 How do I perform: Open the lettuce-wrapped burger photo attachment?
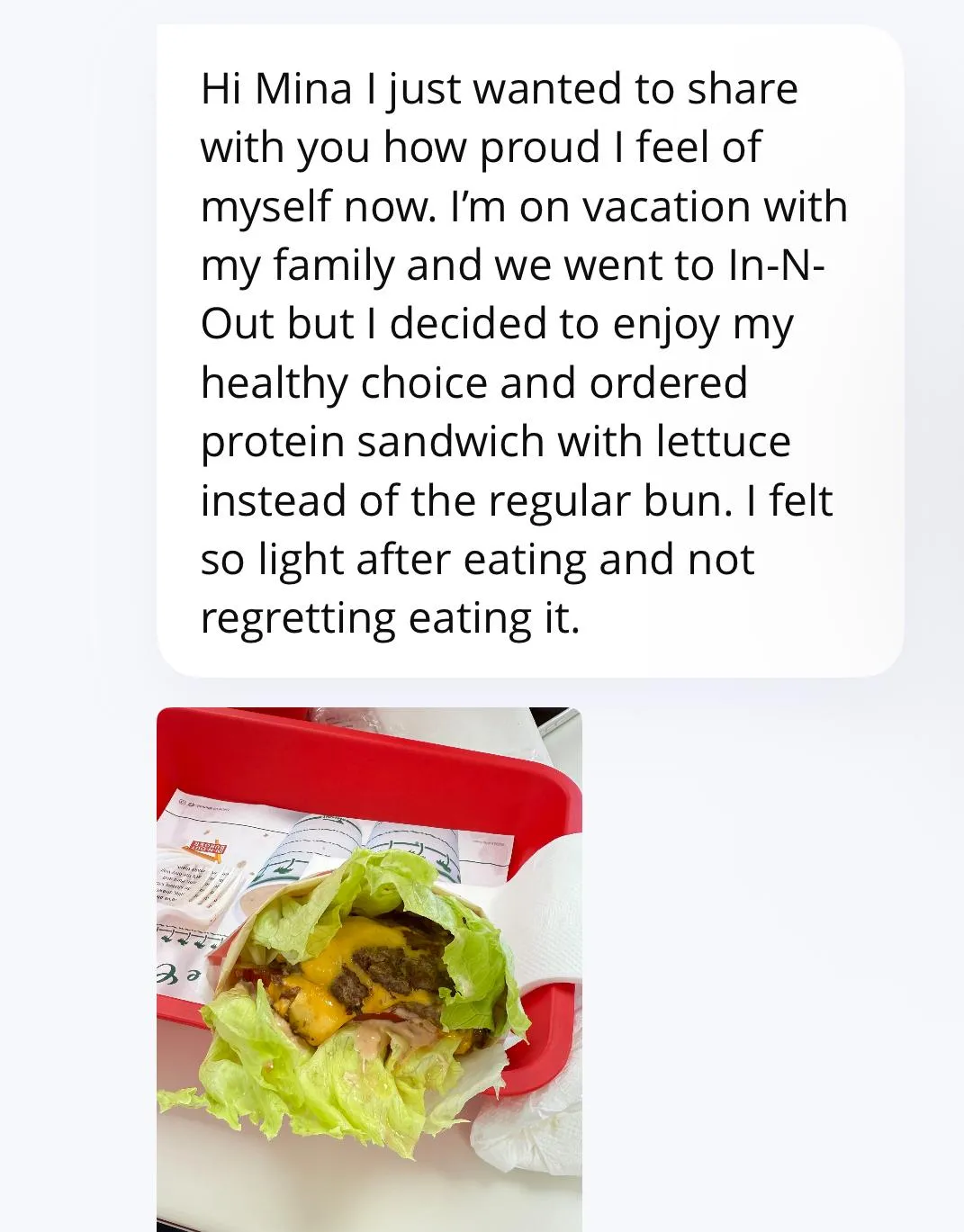click(x=369, y=968)
